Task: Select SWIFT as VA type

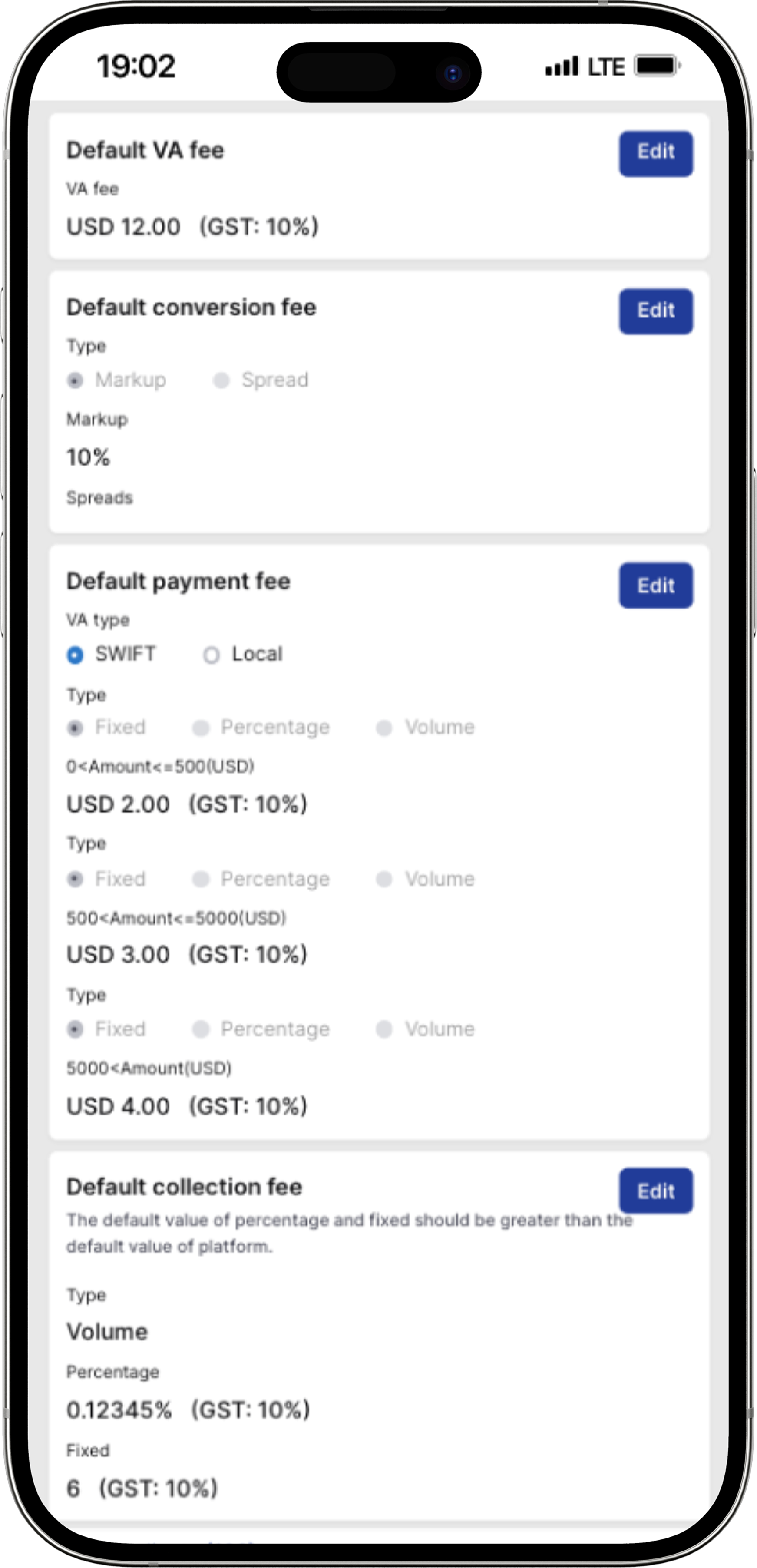Action: click(x=76, y=655)
